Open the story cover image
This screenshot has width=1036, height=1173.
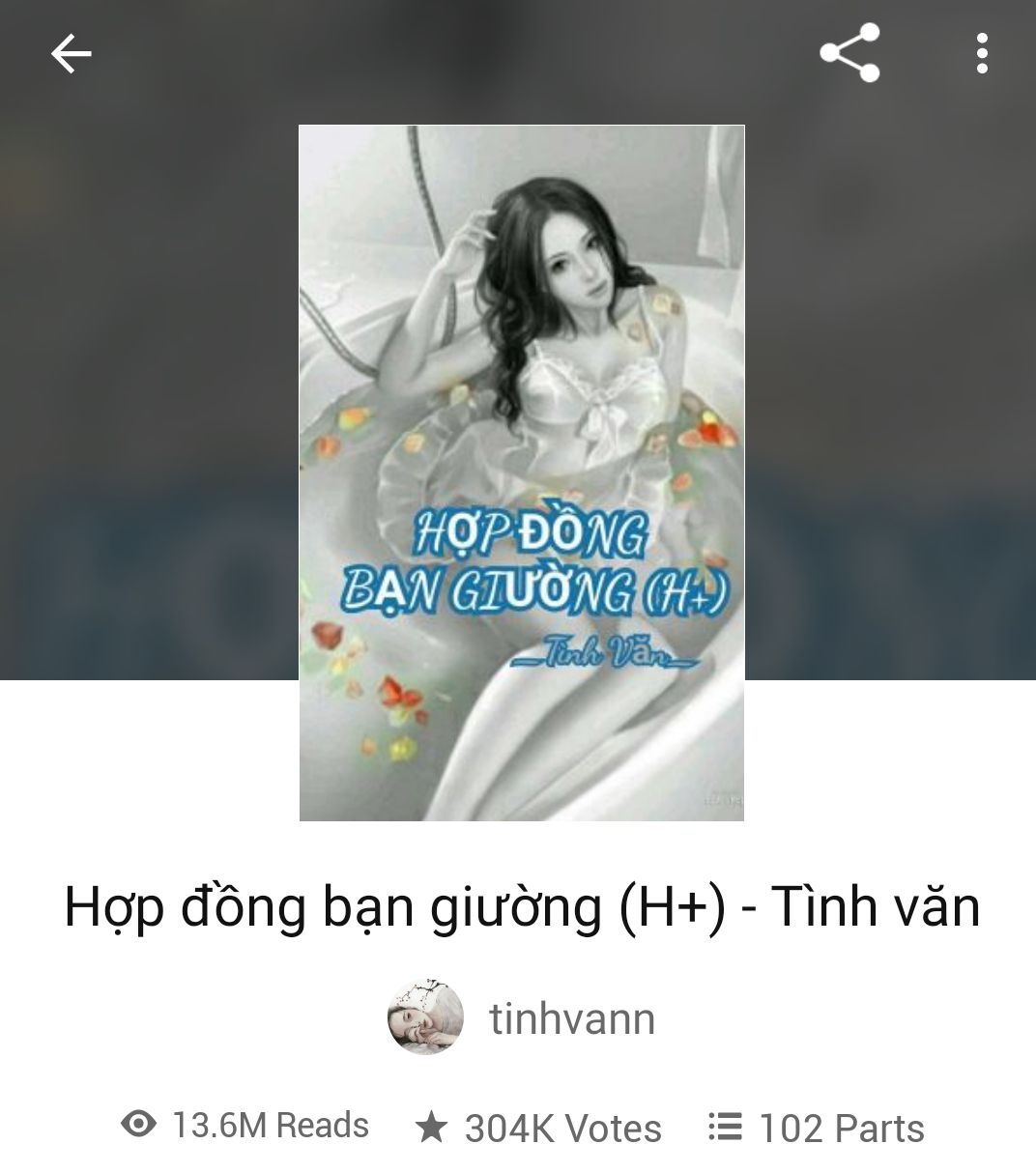pos(522,472)
